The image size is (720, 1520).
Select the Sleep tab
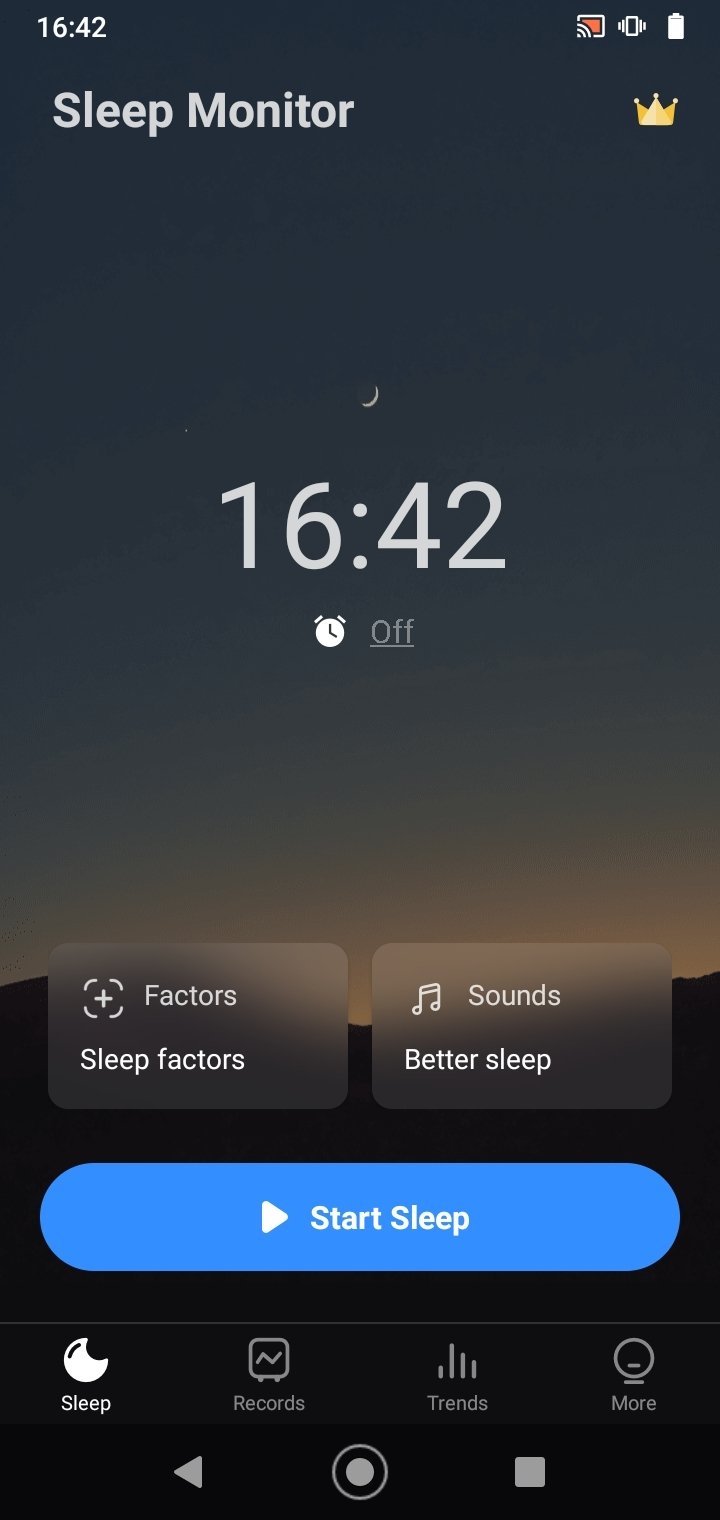(86, 1376)
